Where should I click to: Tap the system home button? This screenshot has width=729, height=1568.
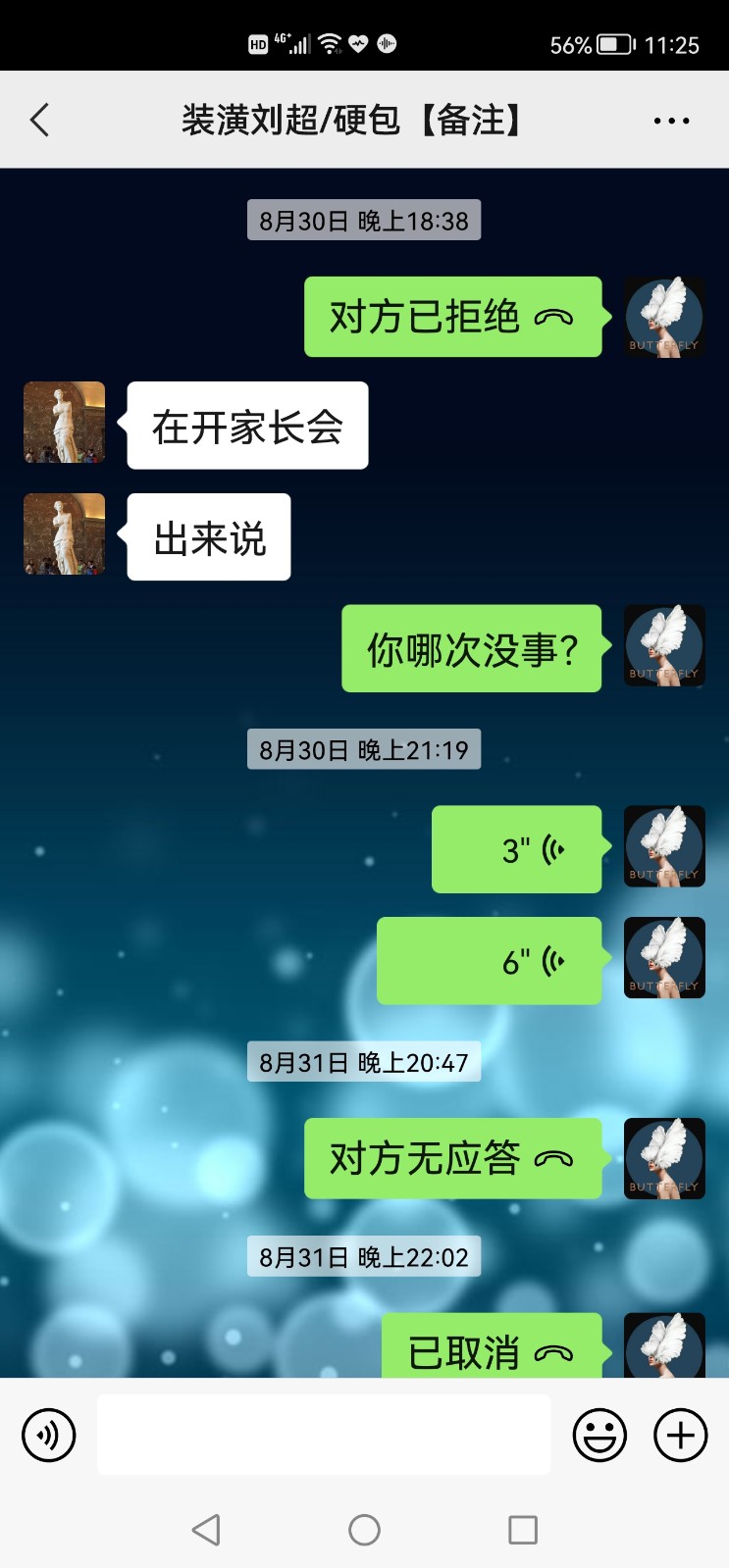click(x=364, y=1530)
